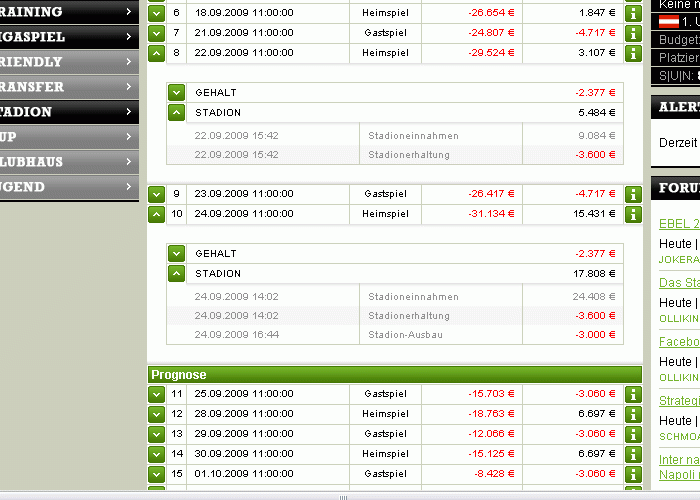The width and height of the screenshot is (700, 500).
Task: Collapse Stadion section showing 17.808 €
Action: click(177, 273)
